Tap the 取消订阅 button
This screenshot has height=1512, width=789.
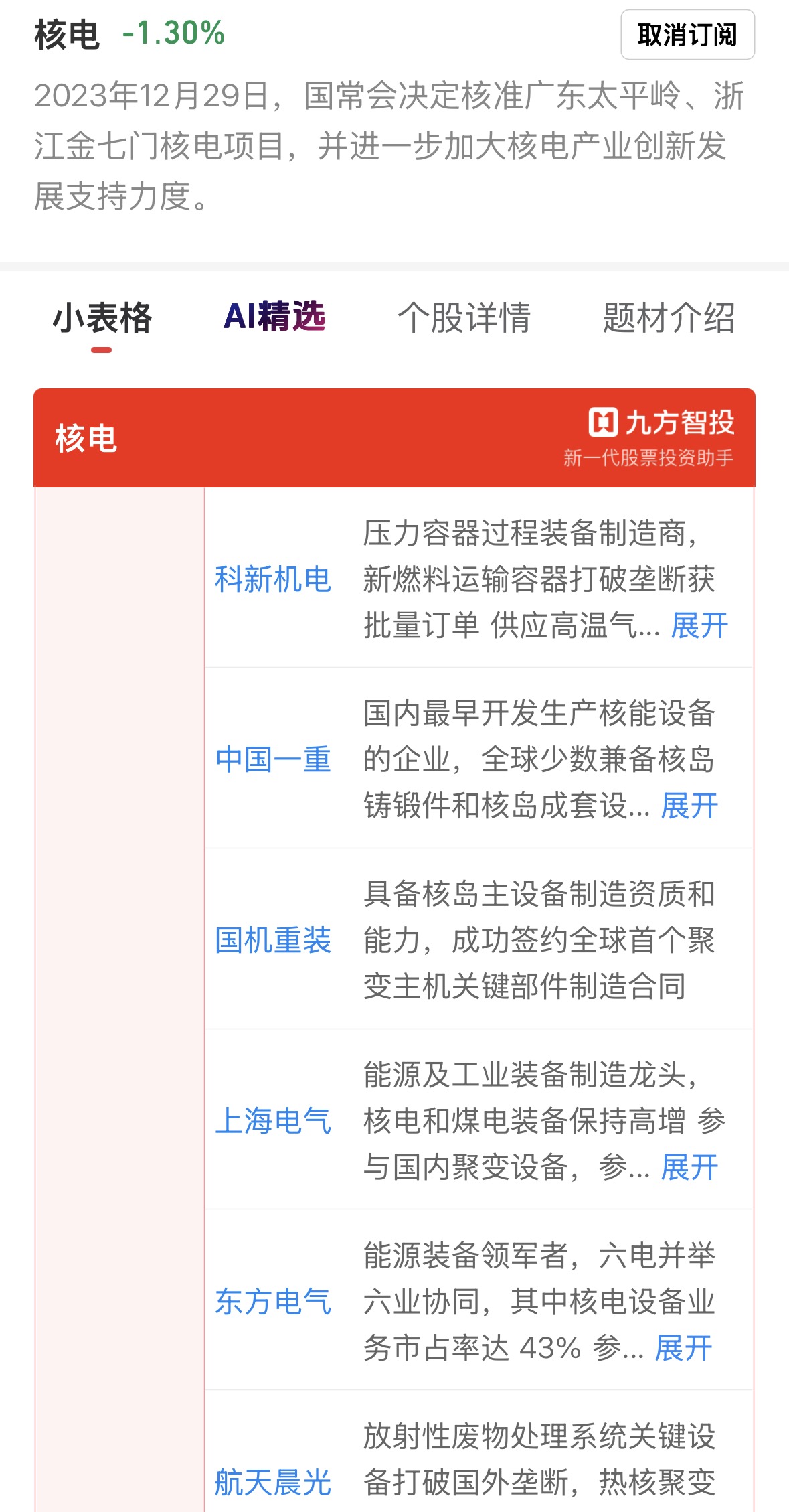click(687, 35)
